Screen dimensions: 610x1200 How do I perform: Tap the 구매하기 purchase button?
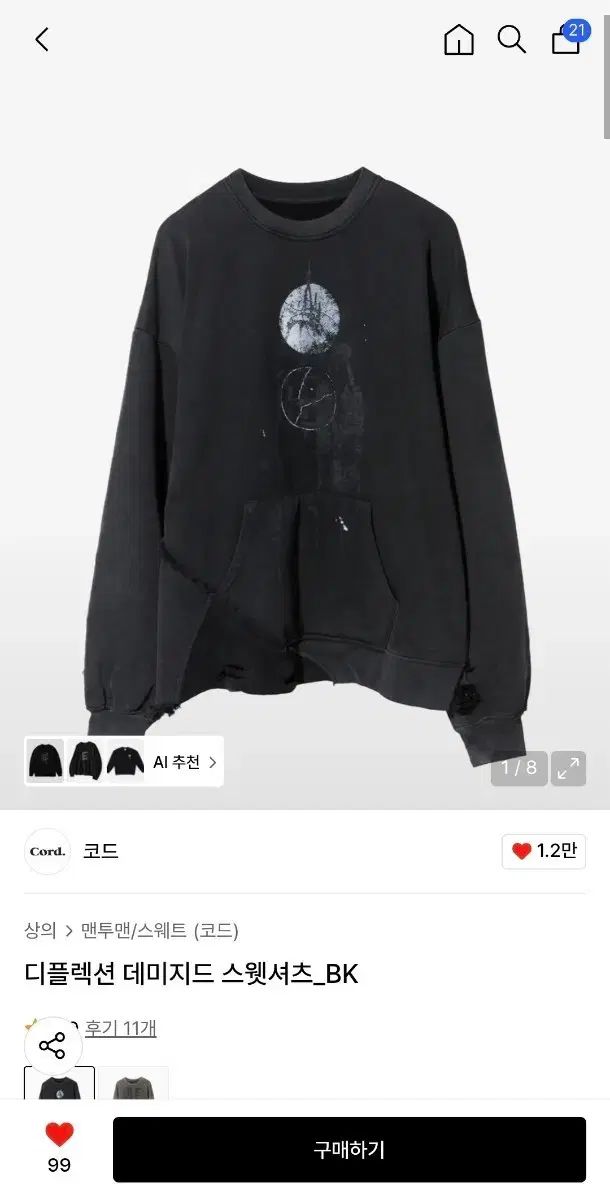[x=349, y=1149]
